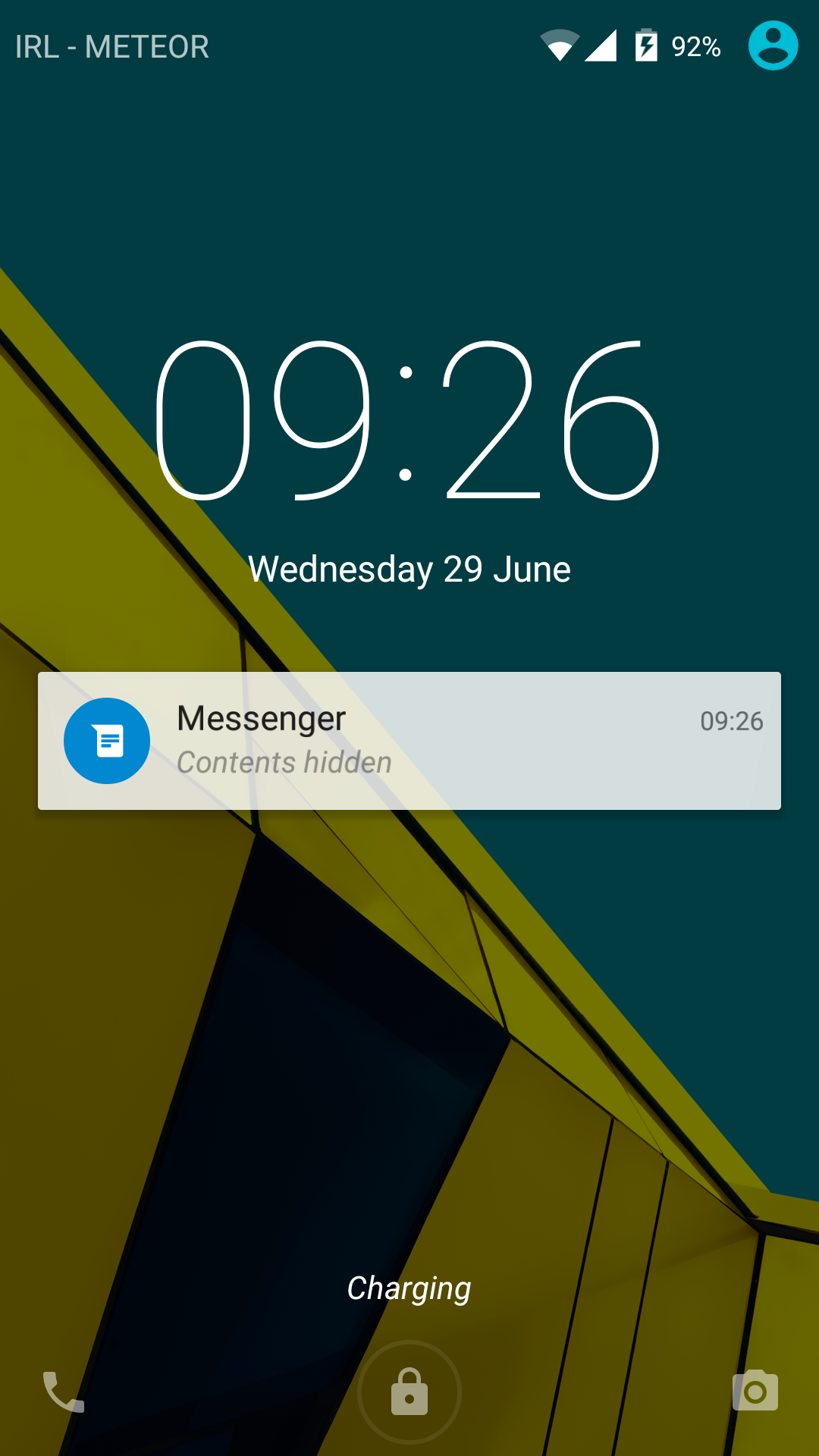Open the Messenger notification

pos(409,740)
